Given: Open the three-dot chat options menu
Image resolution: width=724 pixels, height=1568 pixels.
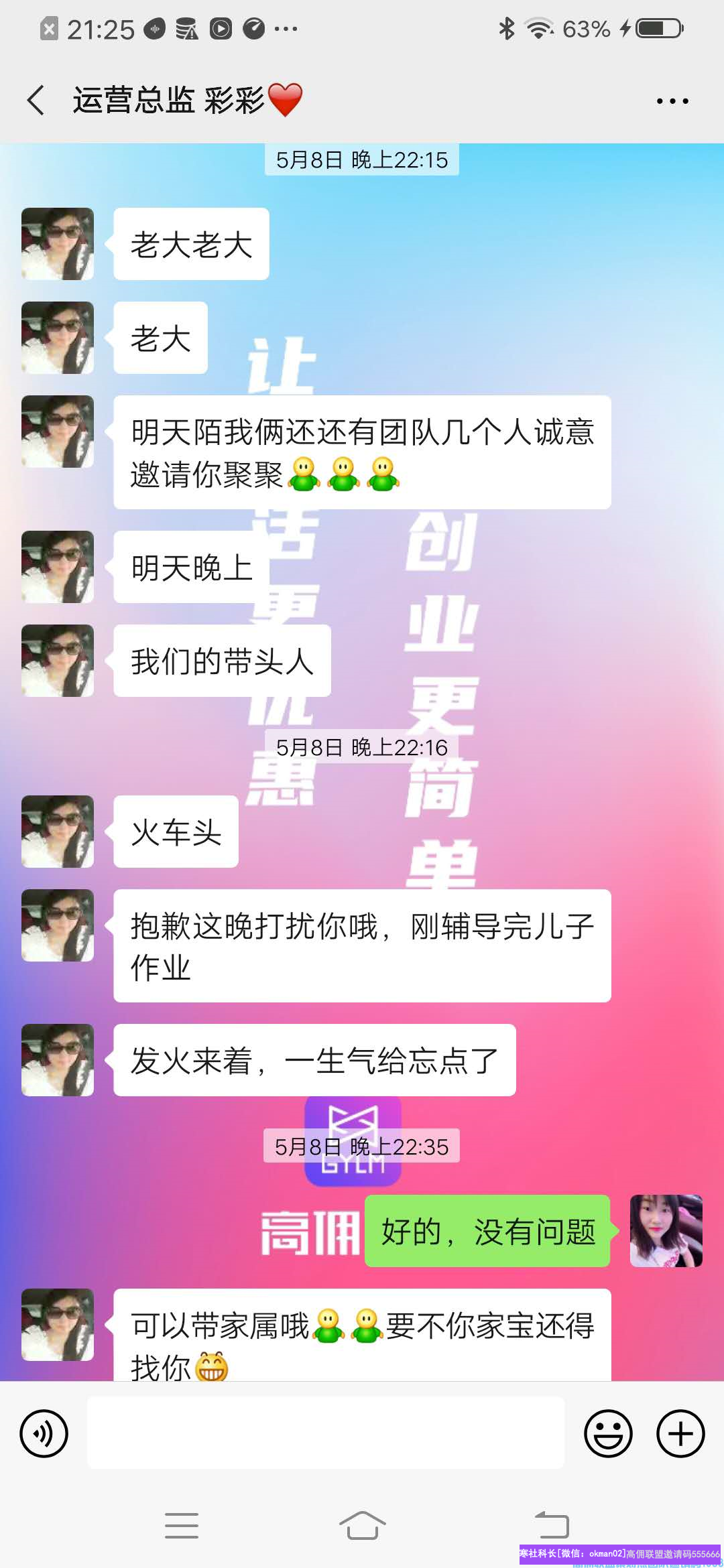Looking at the screenshot, I should (x=672, y=101).
